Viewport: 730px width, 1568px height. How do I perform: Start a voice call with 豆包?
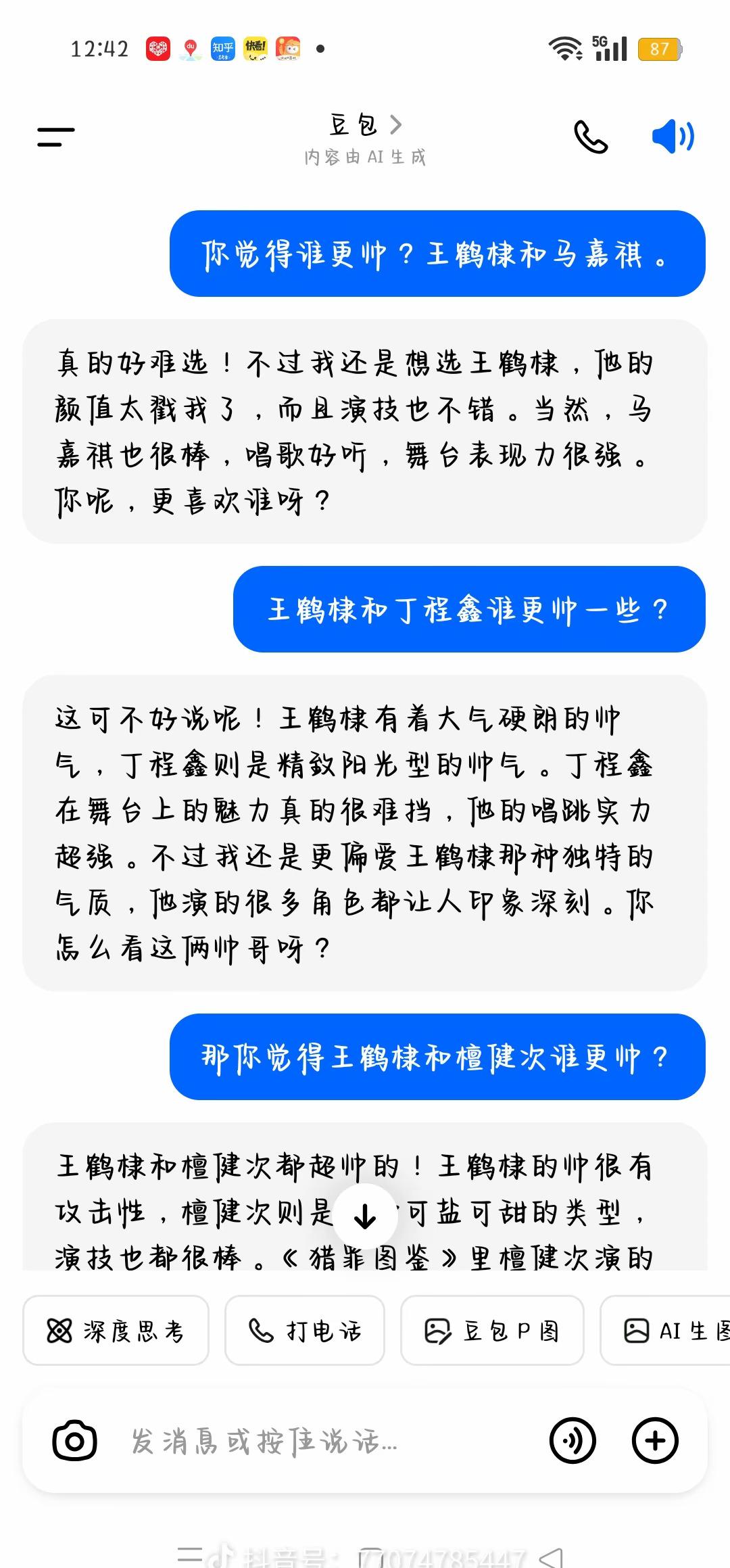tap(590, 137)
